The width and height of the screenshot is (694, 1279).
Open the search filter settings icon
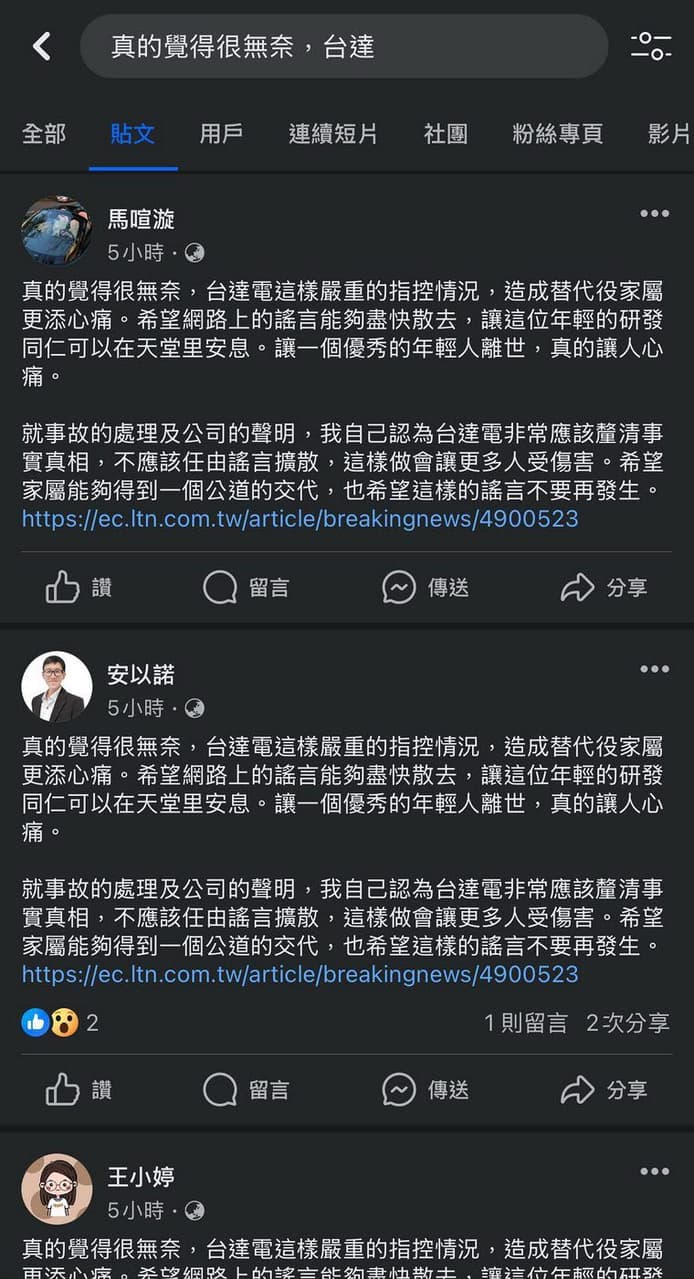tap(651, 46)
